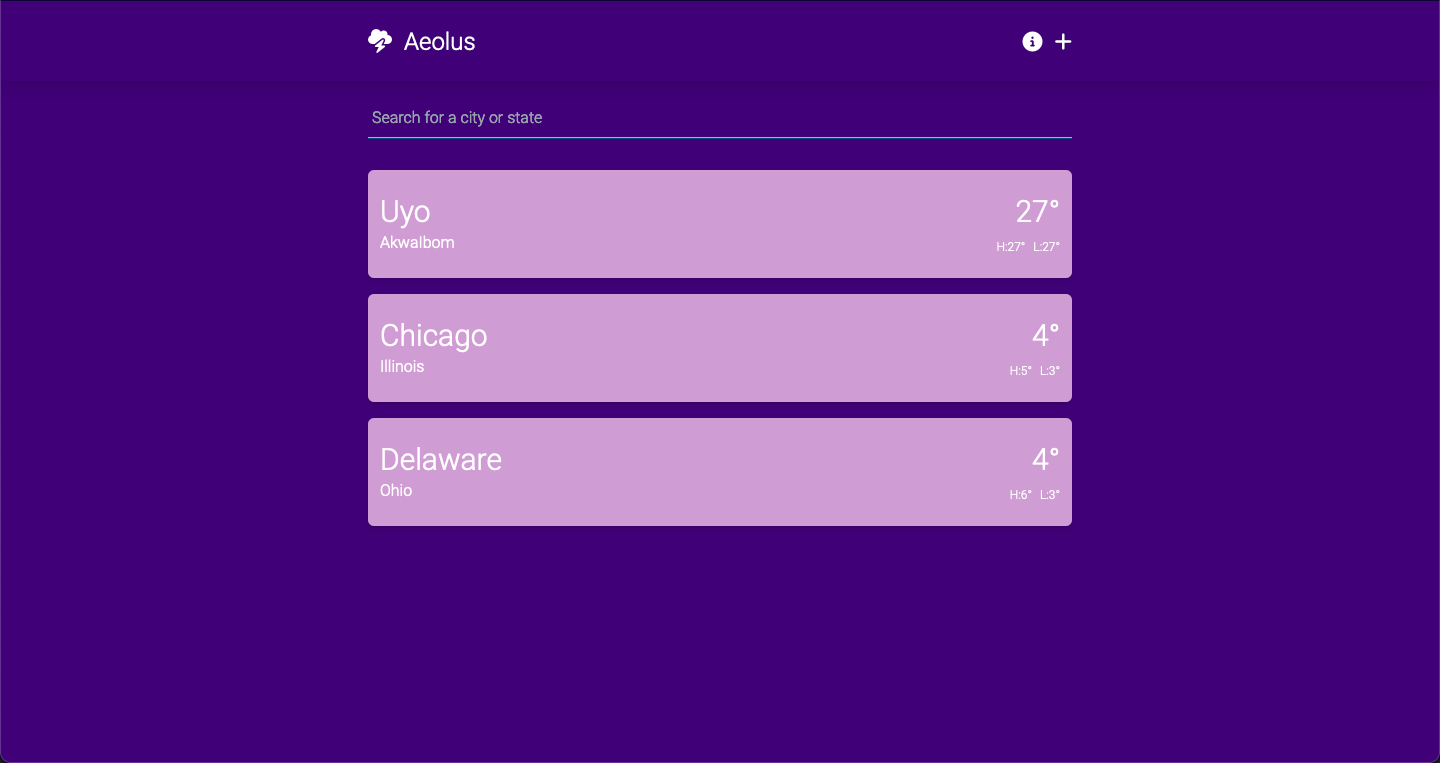Viewport: 1440px width, 763px height.
Task: Open the Uyo weather card
Action: tap(719, 224)
